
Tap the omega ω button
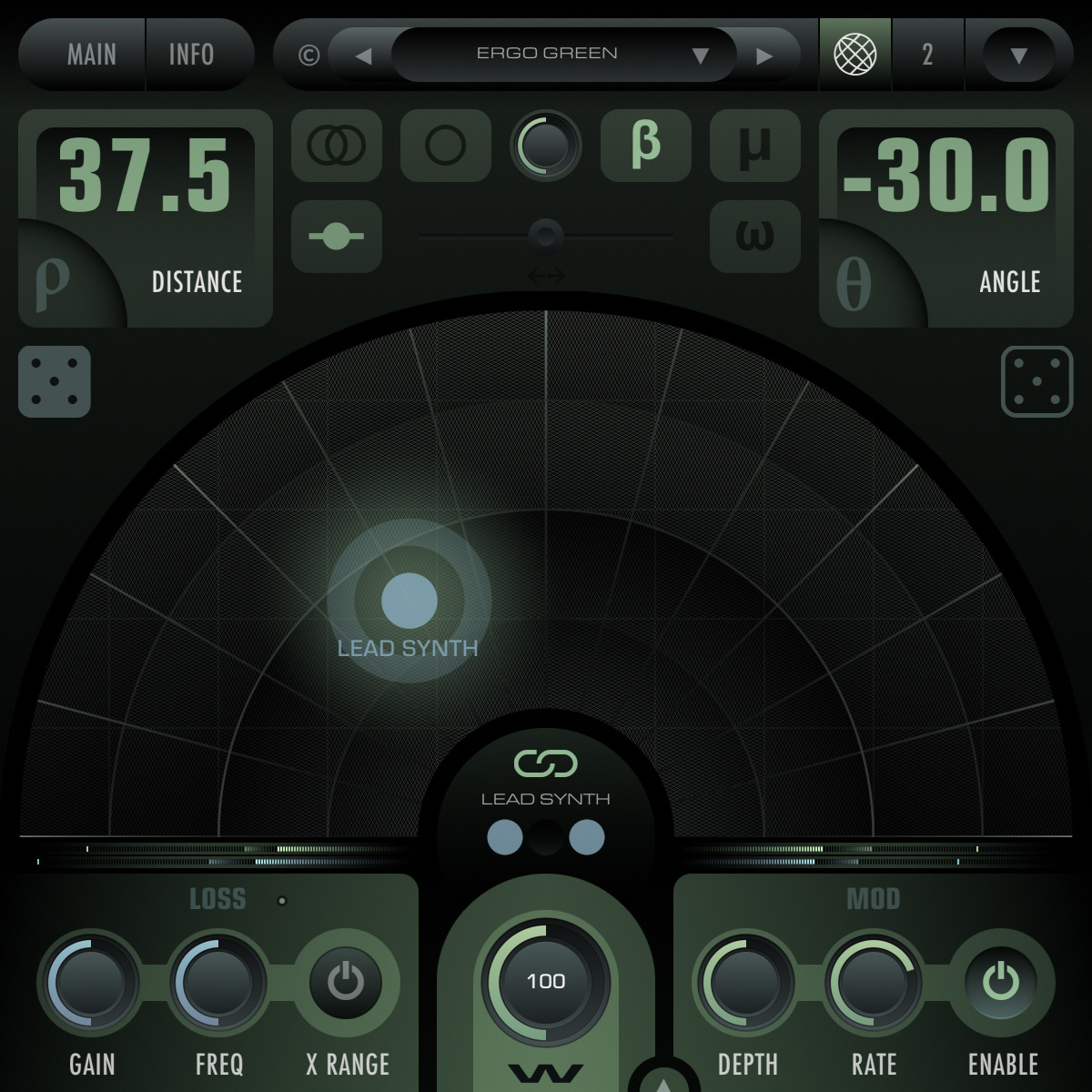[x=754, y=237]
